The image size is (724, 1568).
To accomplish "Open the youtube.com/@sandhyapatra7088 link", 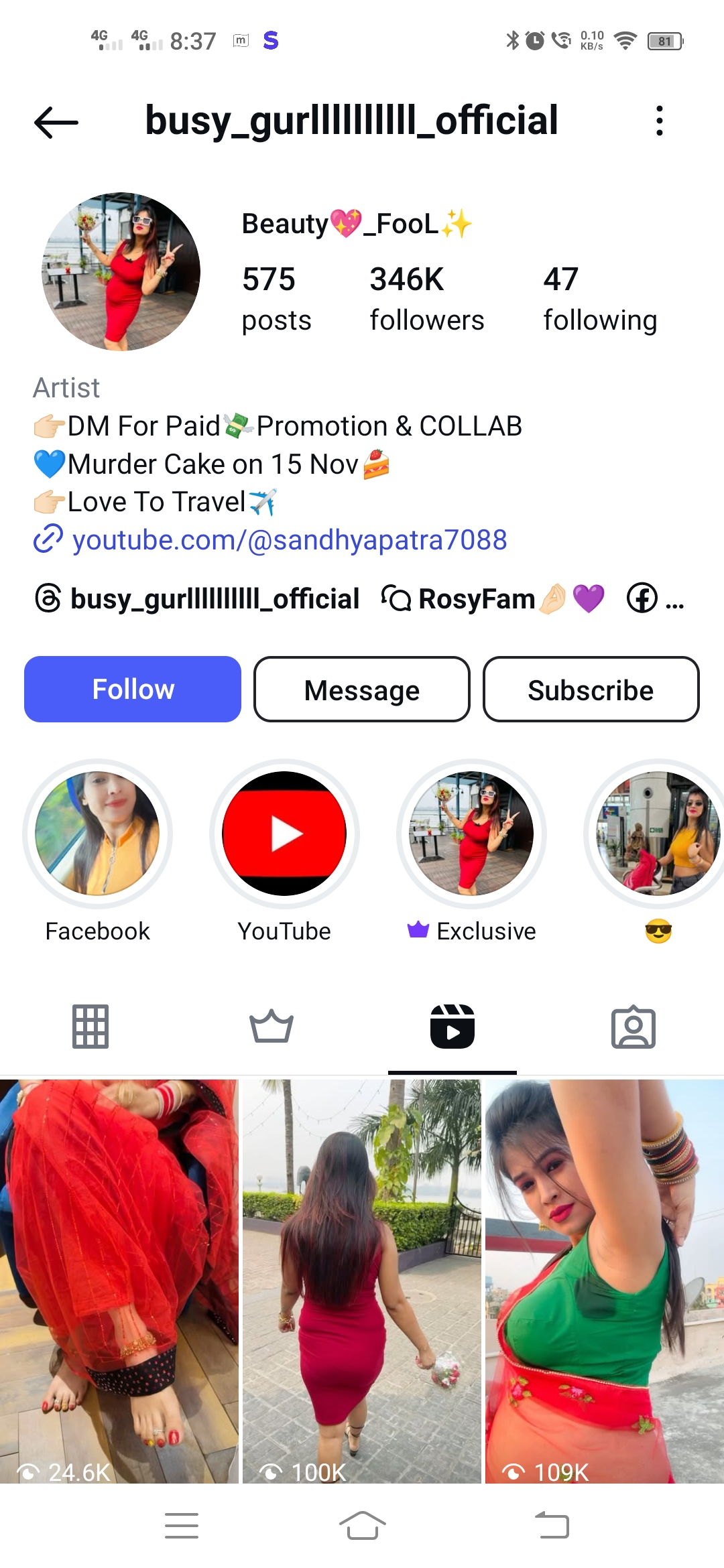I will tap(289, 540).
